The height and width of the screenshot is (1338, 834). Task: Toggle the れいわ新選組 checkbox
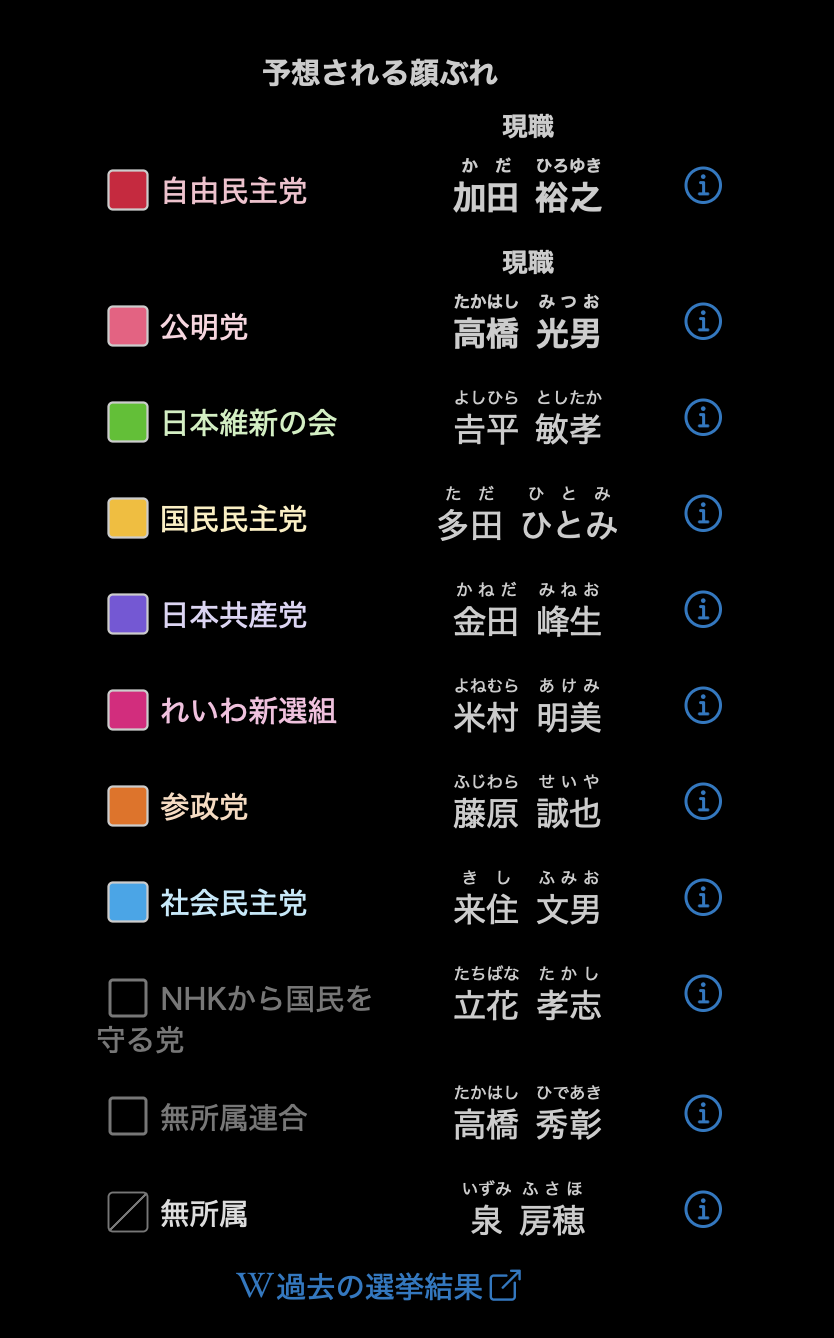click(128, 710)
